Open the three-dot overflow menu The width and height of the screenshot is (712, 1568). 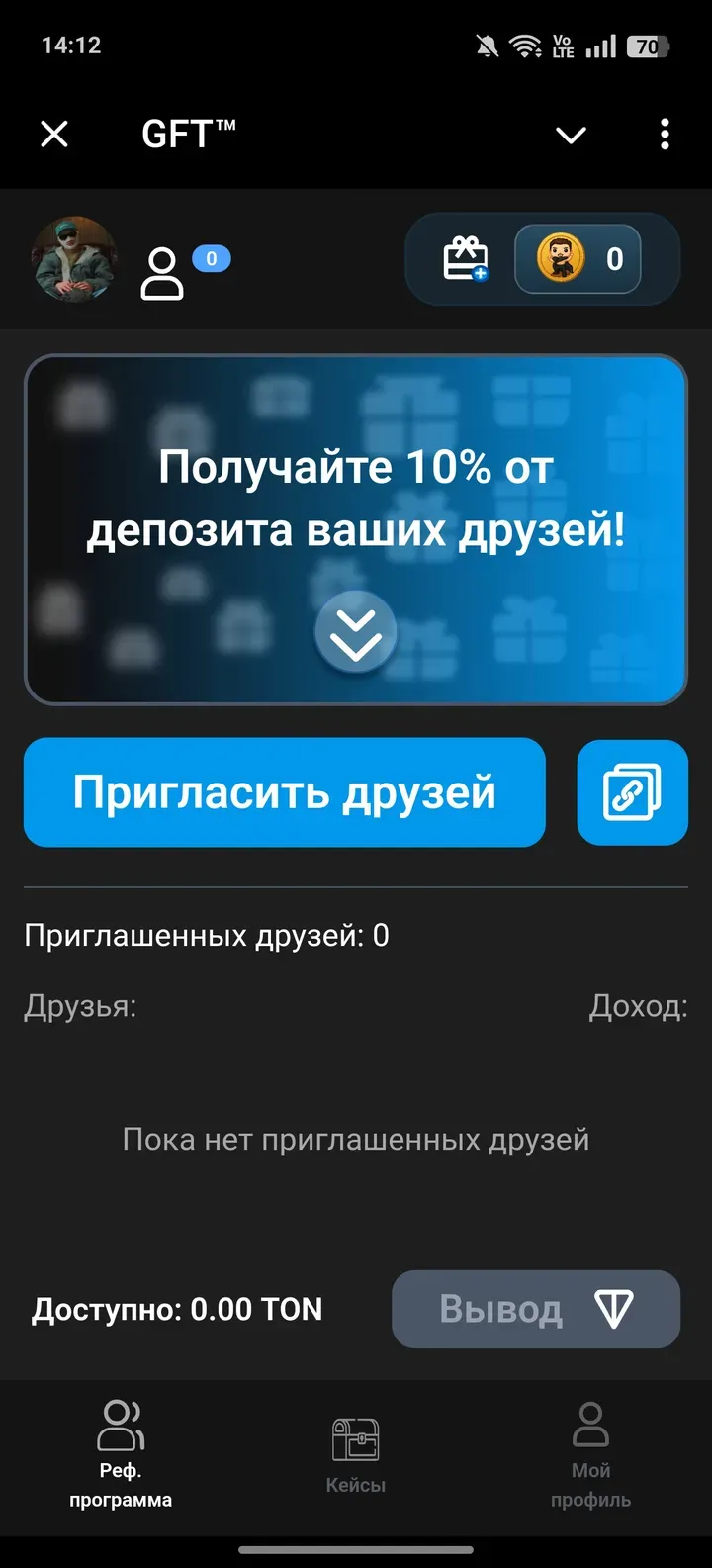[x=664, y=135]
